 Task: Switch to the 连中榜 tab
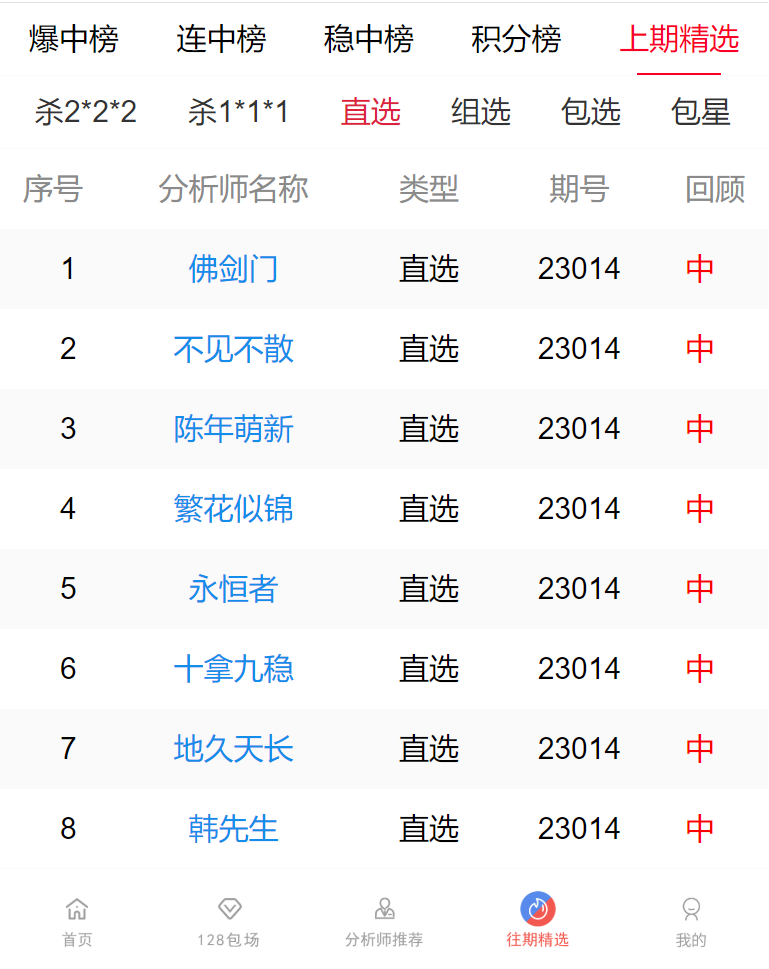tap(221, 40)
